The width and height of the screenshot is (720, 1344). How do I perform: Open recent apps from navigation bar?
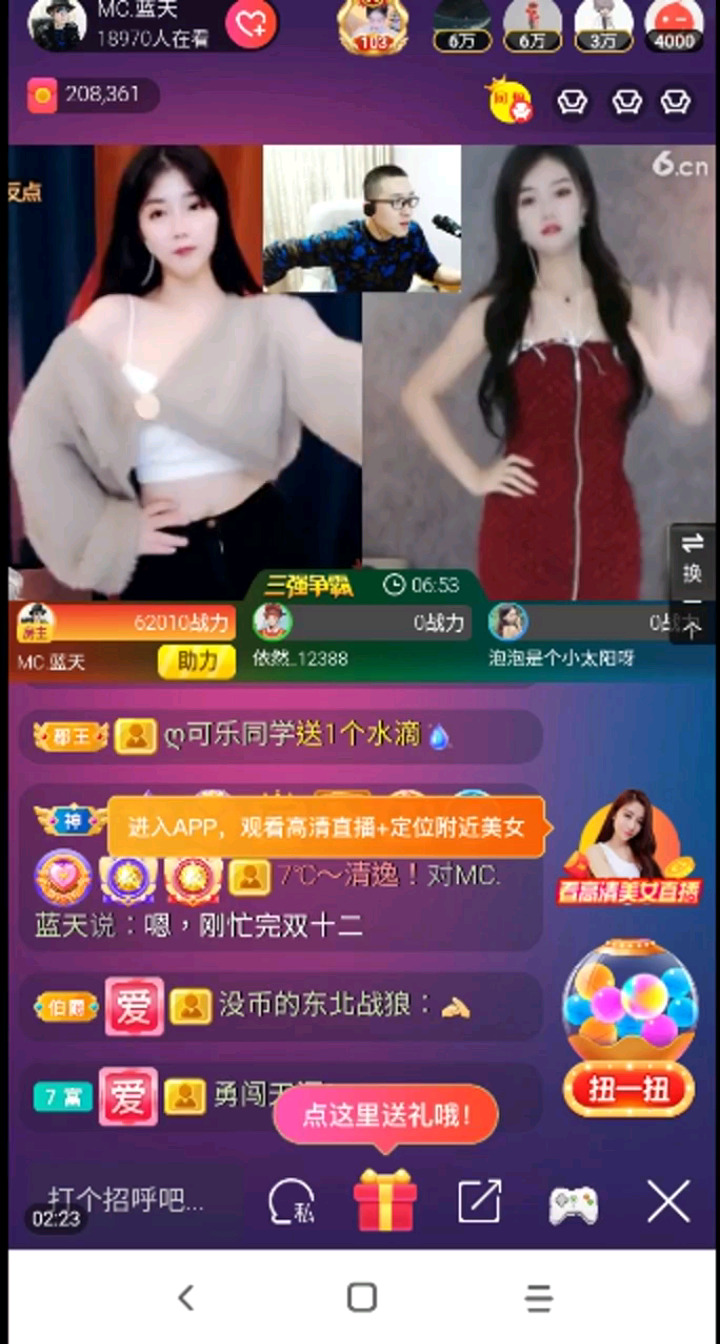[x=538, y=1298]
